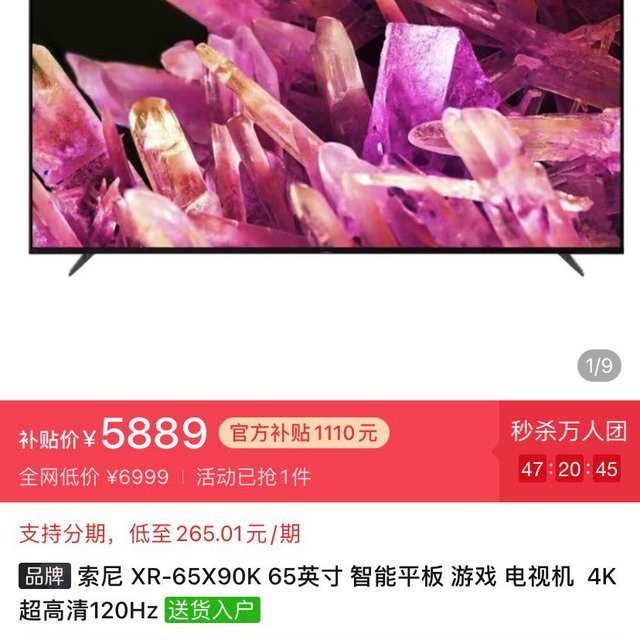Tap the 官方补贴1110元 subsidy chip
Image resolution: width=640 pixels, height=640 pixels.
[303, 433]
